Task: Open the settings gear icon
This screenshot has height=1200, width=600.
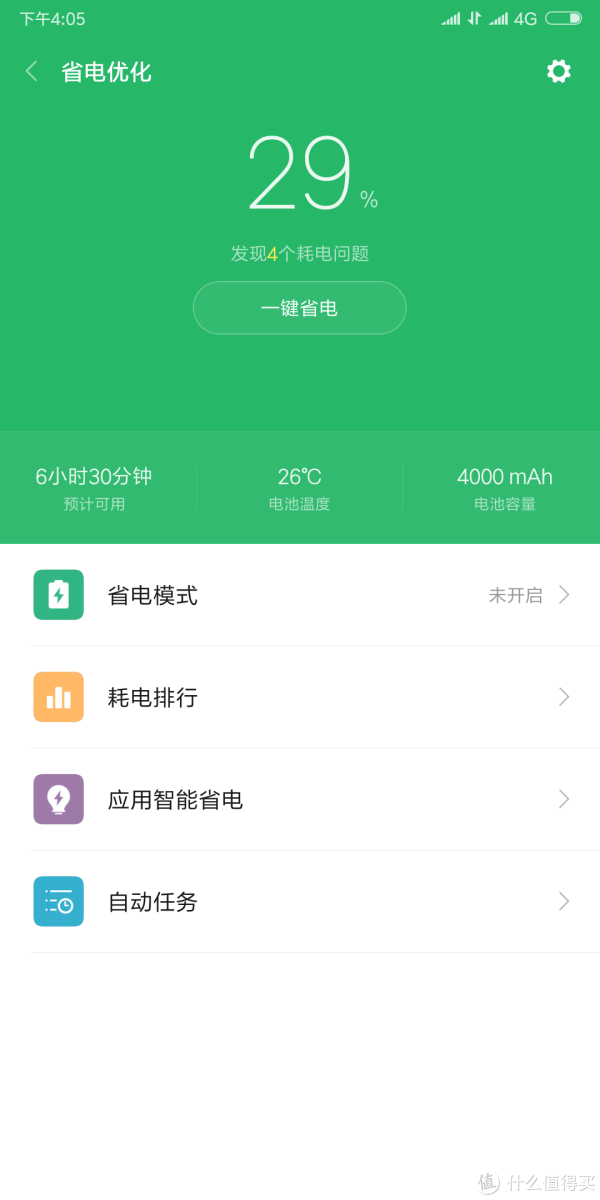Action: coord(559,71)
